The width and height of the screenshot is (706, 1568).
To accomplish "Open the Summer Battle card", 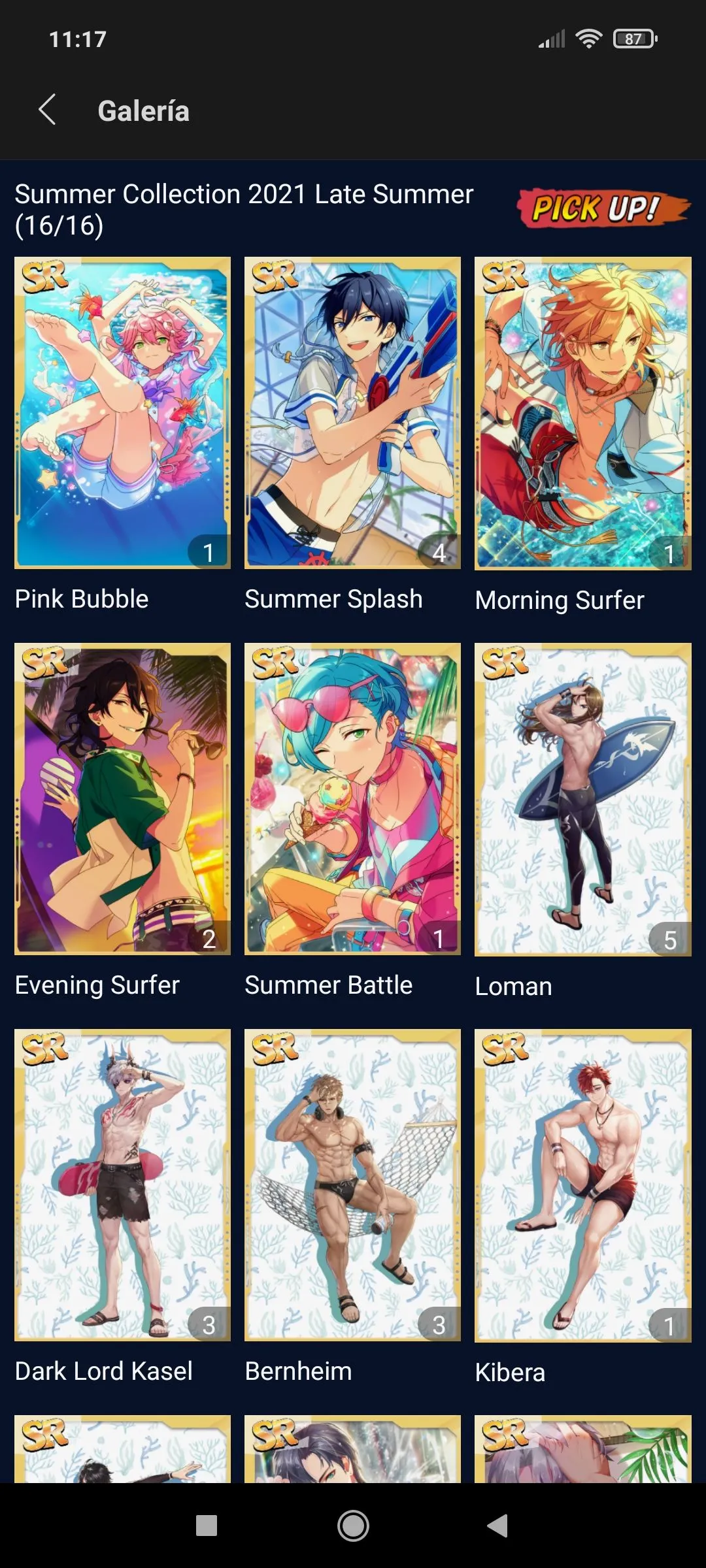I will (x=352, y=798).
